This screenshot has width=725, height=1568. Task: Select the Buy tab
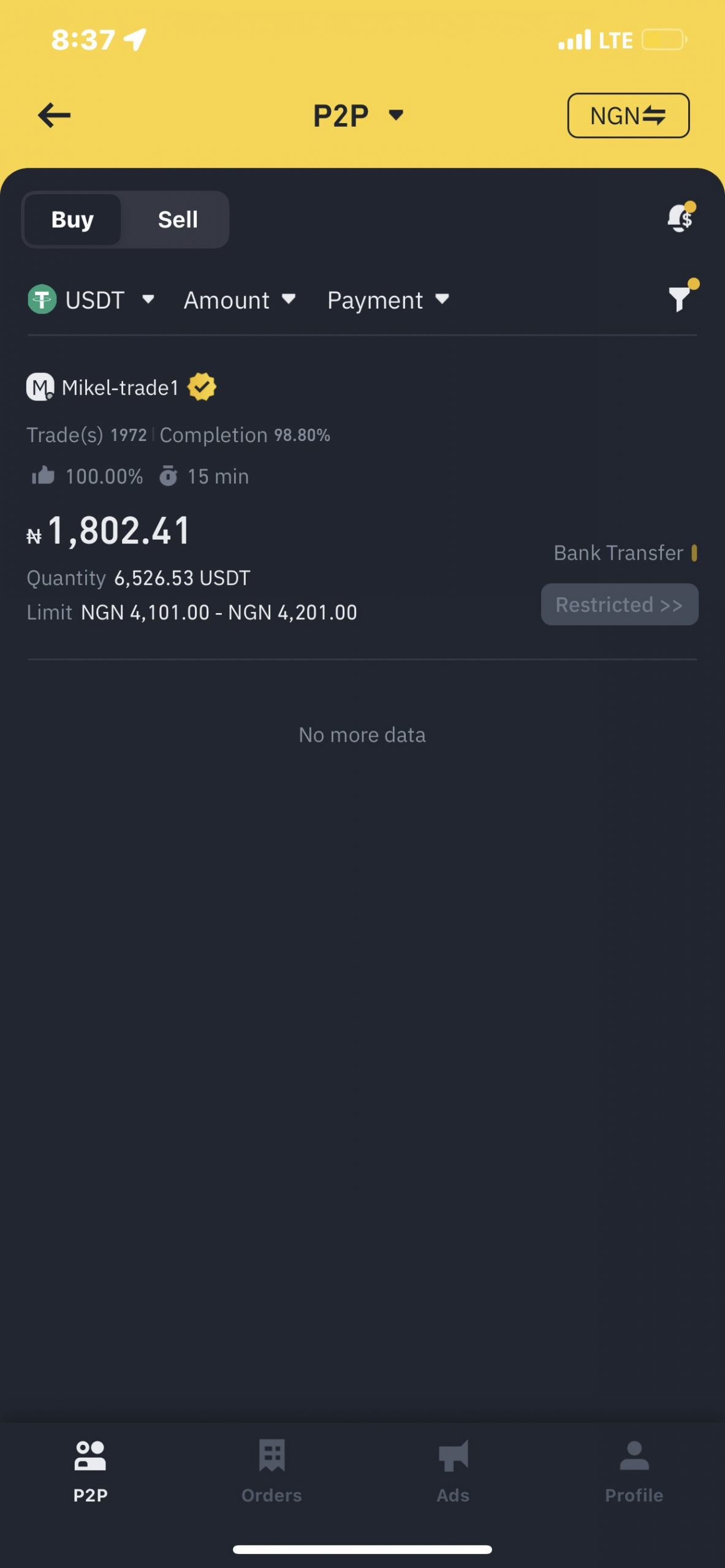click(x=72, y=219)
